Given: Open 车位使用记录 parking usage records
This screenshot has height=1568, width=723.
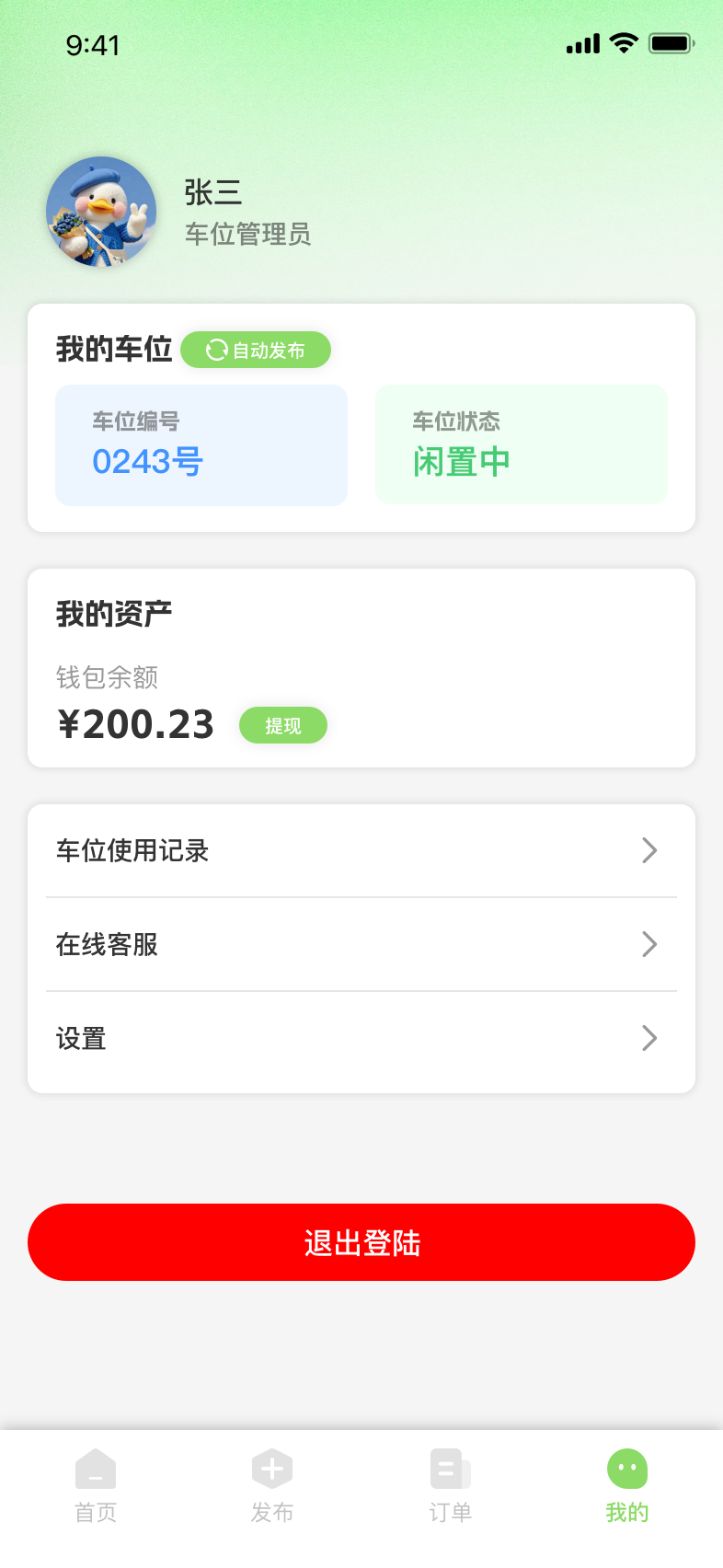Looking at the screenshot, I should point(361,850).
